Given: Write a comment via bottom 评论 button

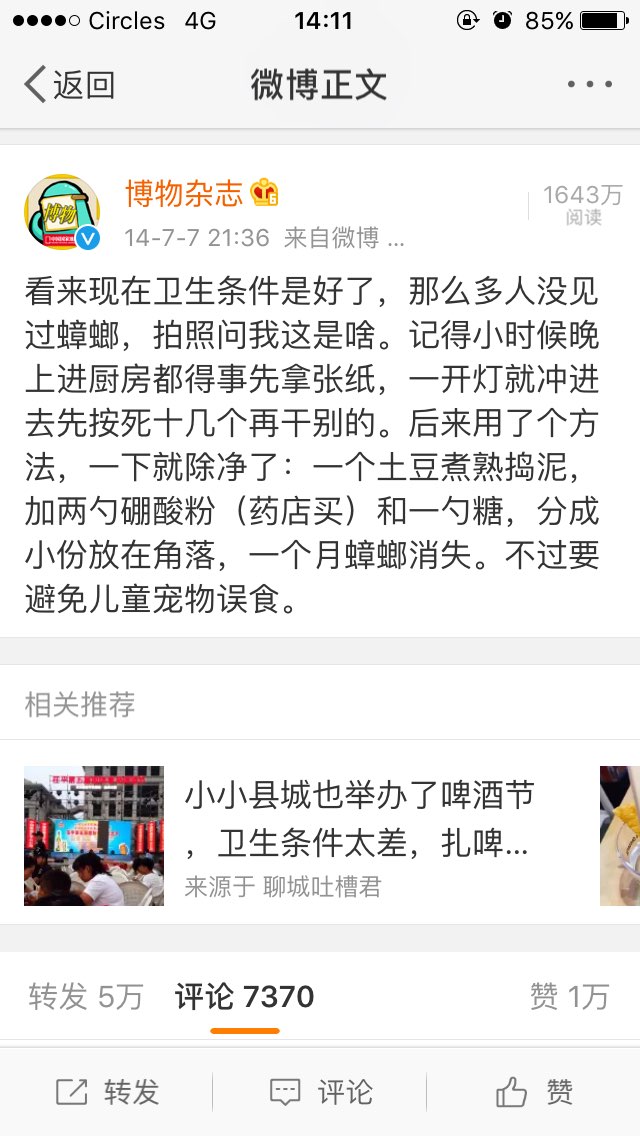Looking at the screenshot, I should pos(320,1092).
